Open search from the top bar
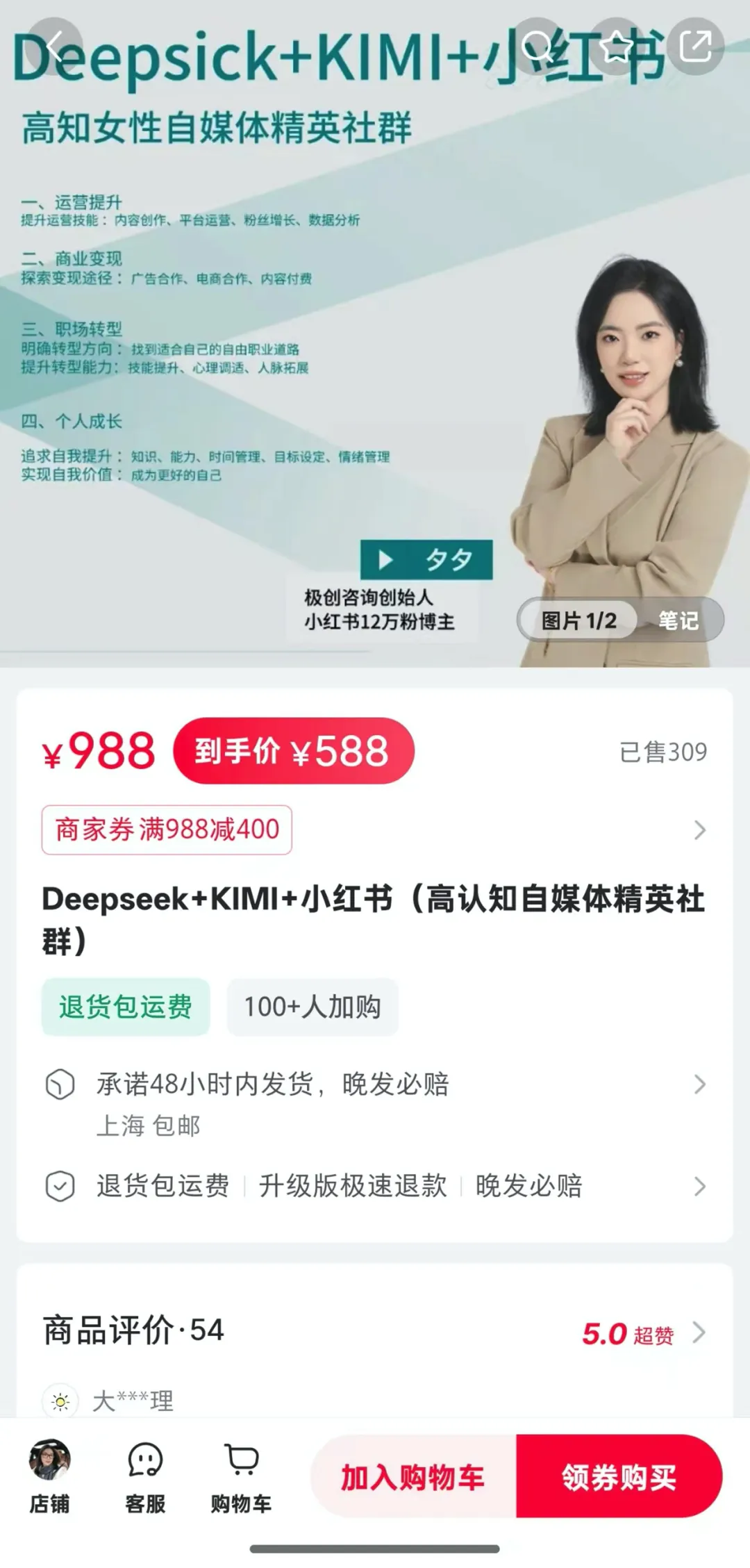 (x=537, y=47)
